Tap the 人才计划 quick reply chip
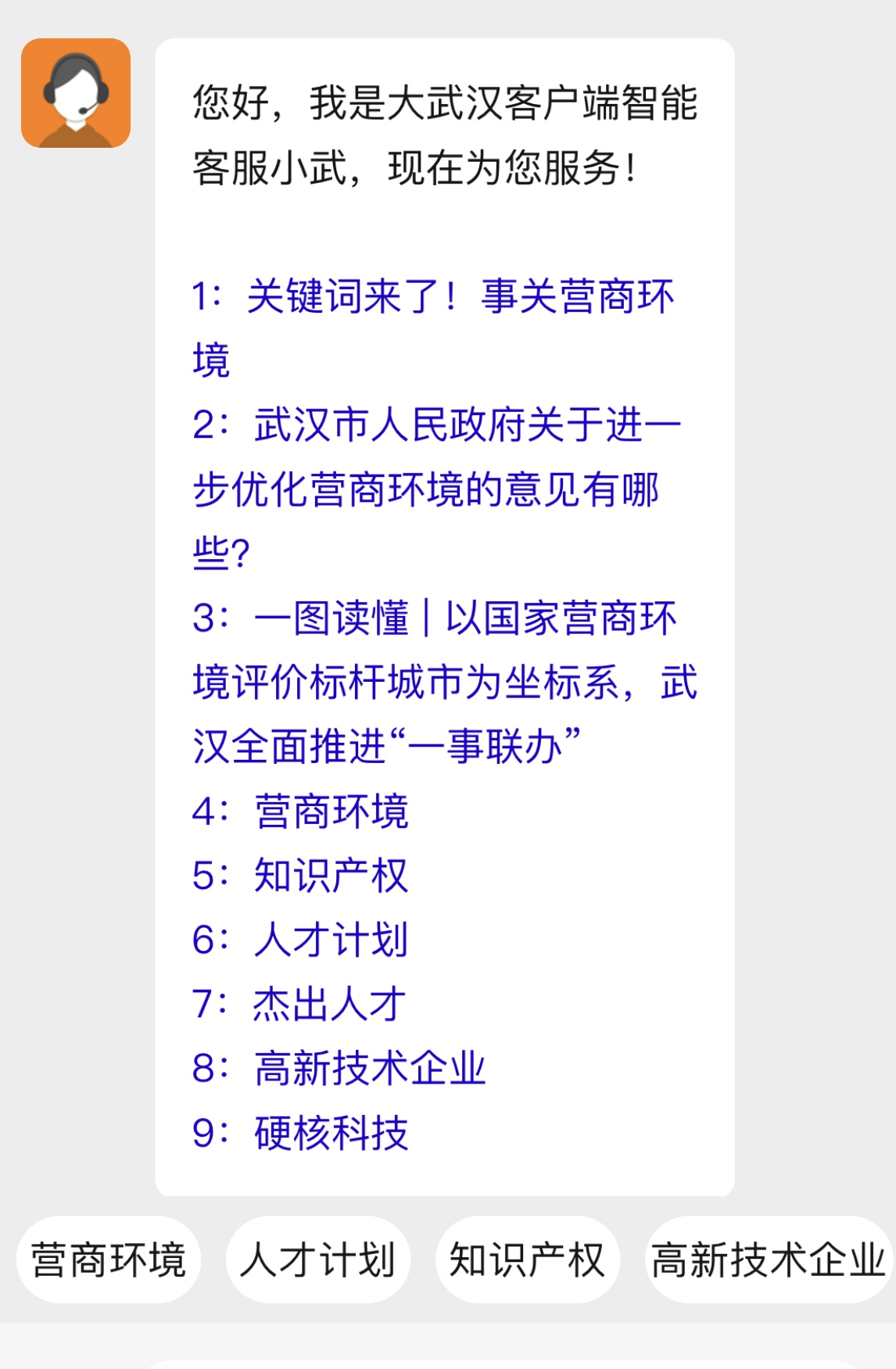 point(318,1260)
